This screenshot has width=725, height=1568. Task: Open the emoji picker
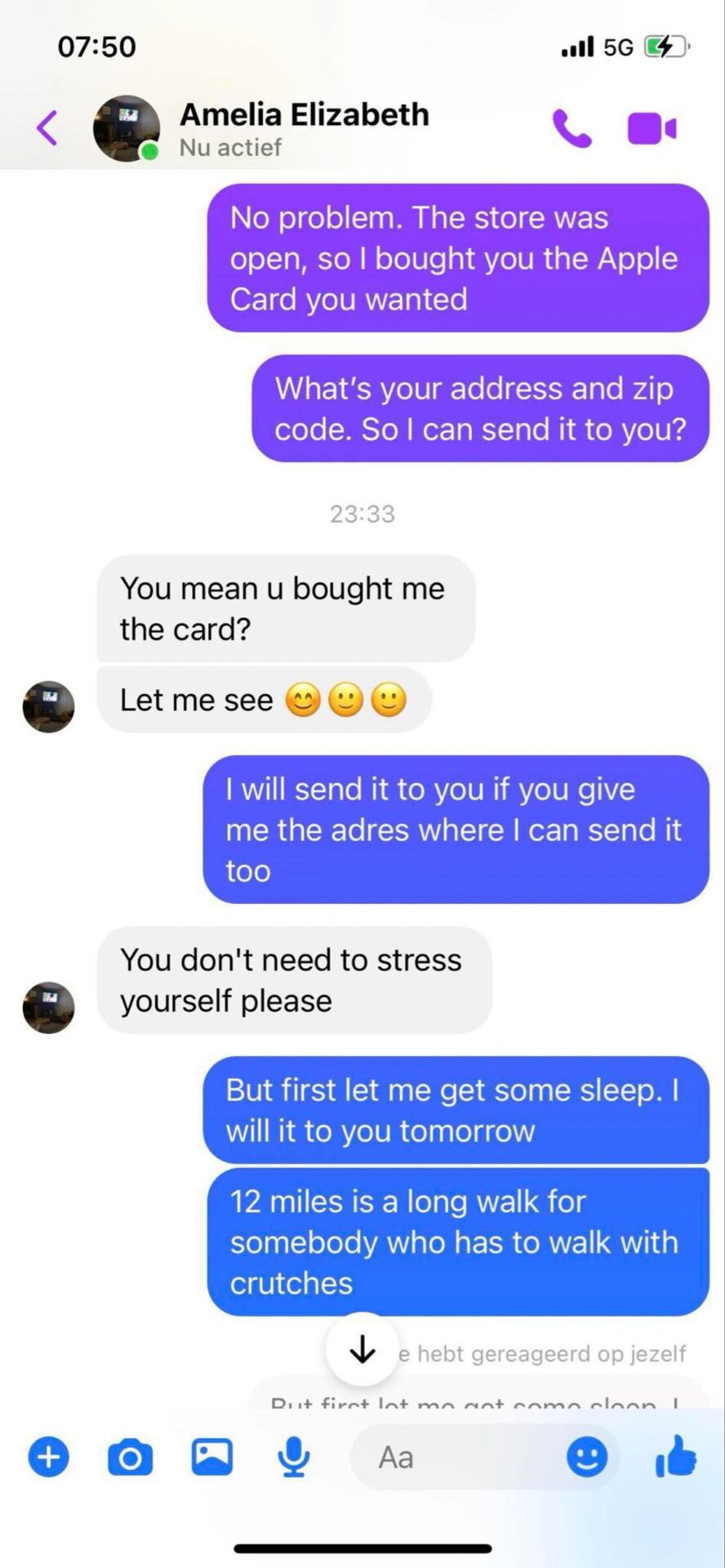(x=587, y=1457)
